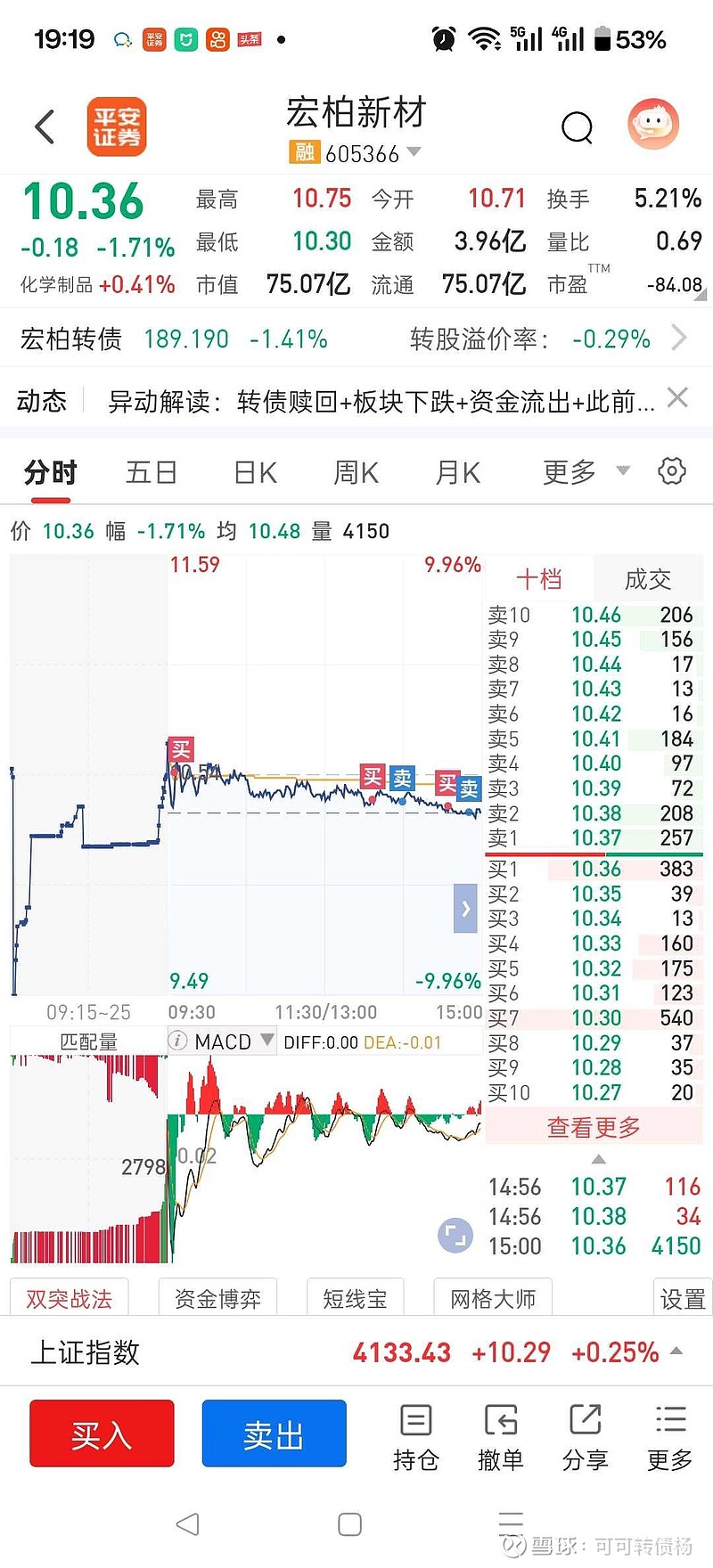
Task: Open chart settings via the gear icon
Action: 671,472
